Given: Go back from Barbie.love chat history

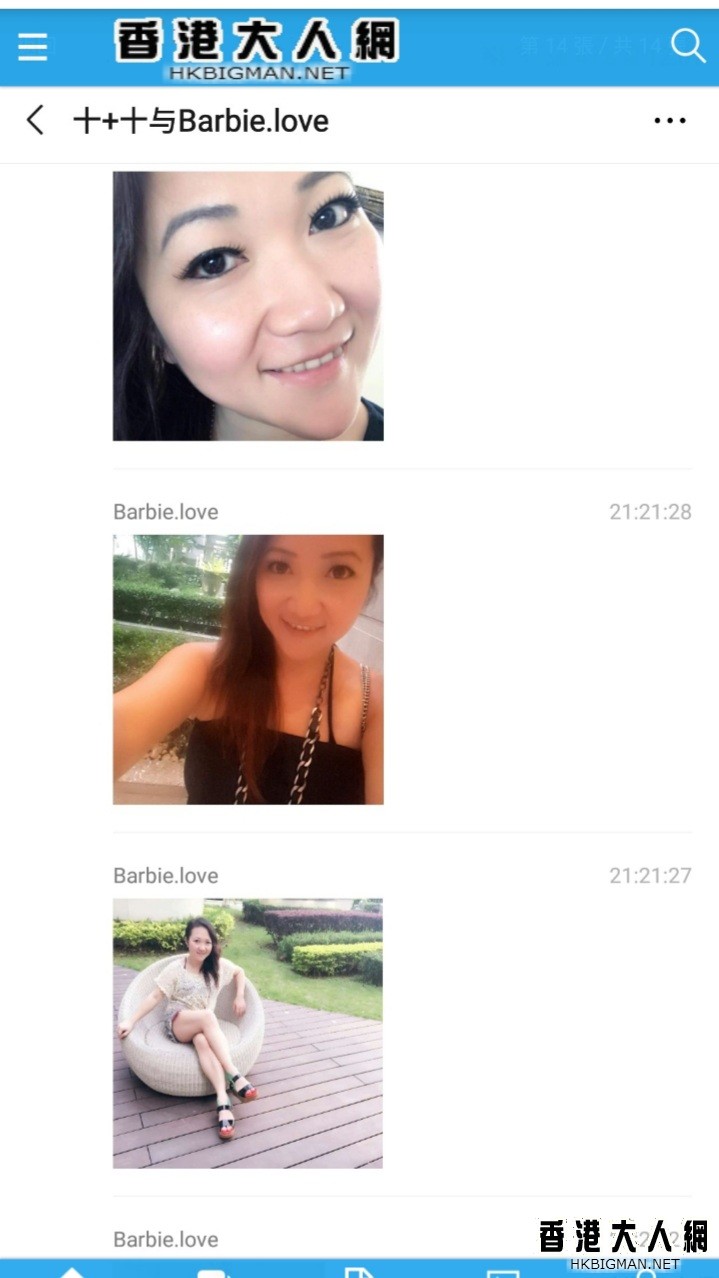Looking at the screenshot, I should click(x=35, y=121).
